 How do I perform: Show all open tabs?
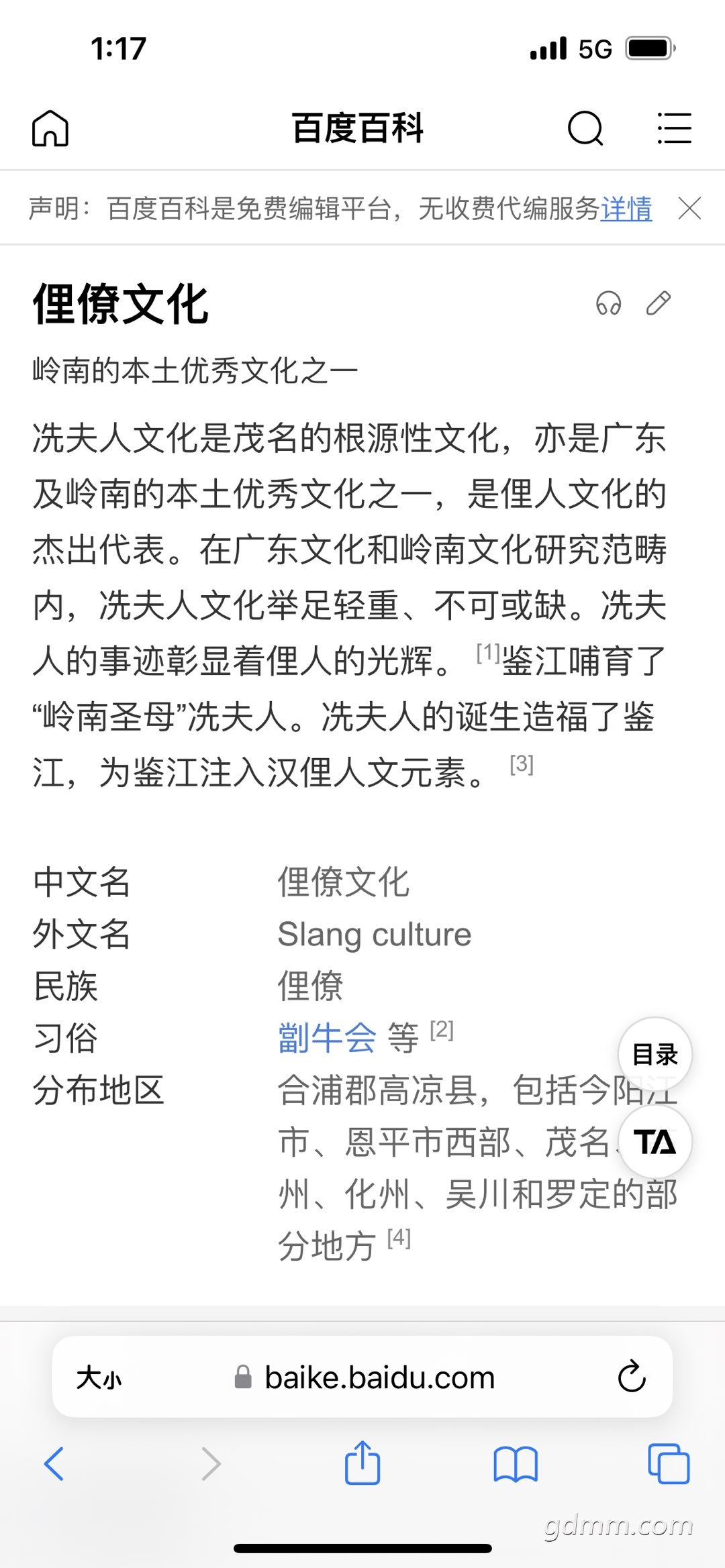pyautogui.click(x=669, y=1463)
